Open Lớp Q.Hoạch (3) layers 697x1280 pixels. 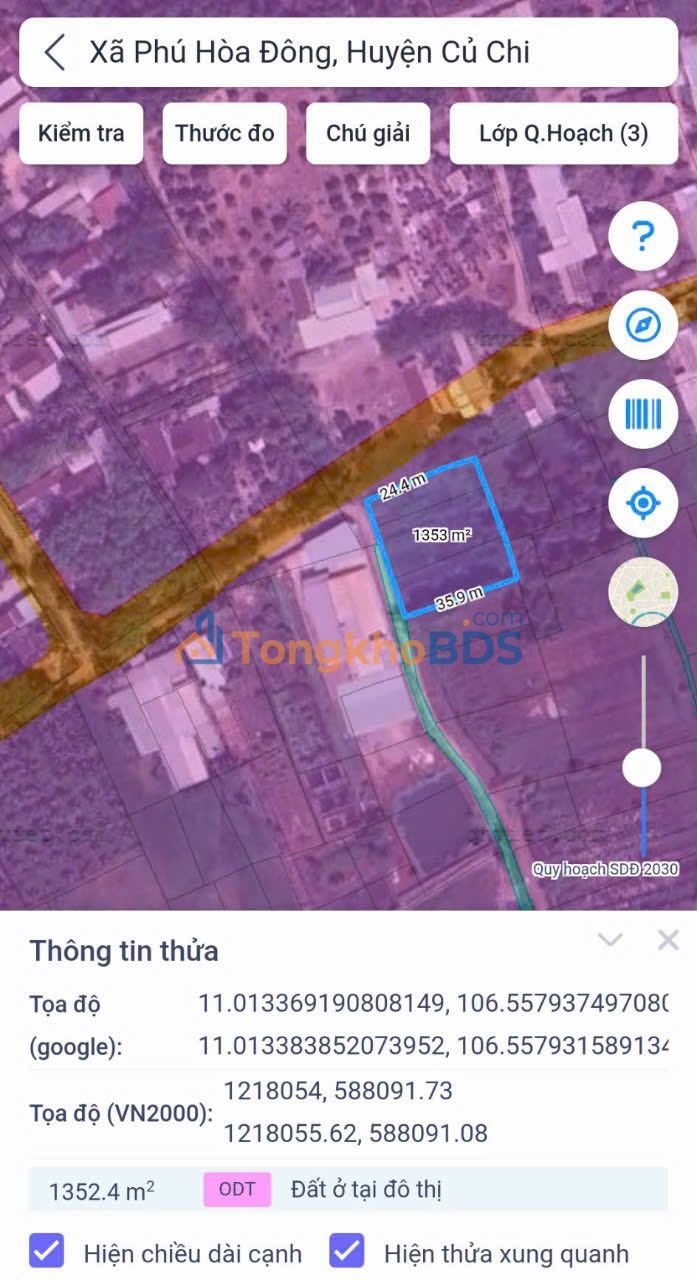tap(564, 133)
